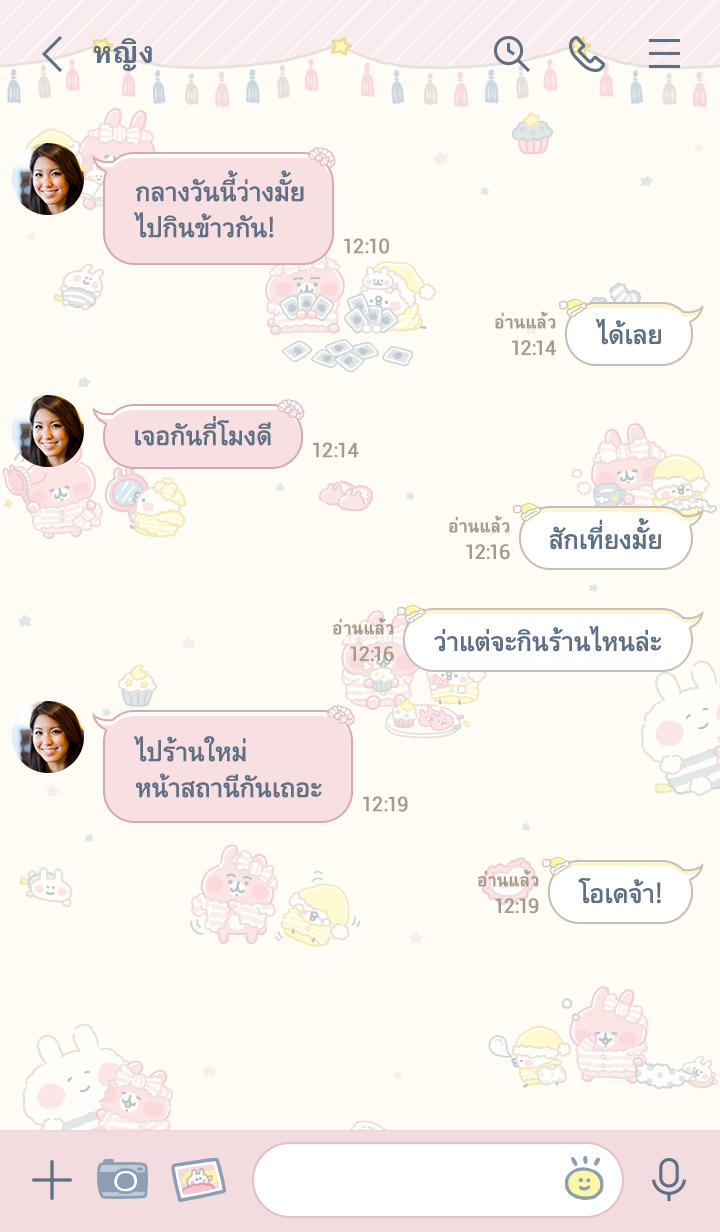Tap the avatar beside ไปร้านใหม่ message
720x1232 pixels.
tap(48, 737)
